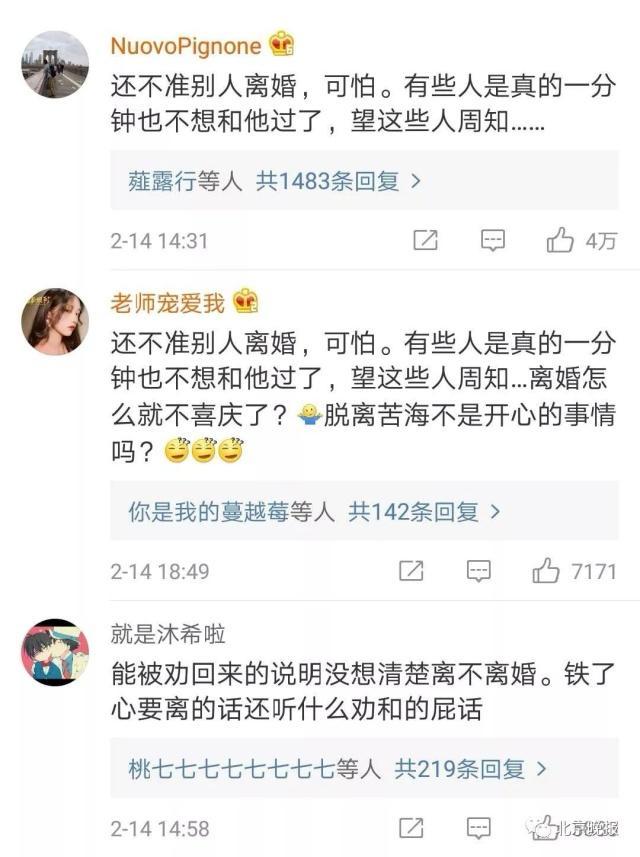Open the username NuovoPignone

(x=186, y=46)
